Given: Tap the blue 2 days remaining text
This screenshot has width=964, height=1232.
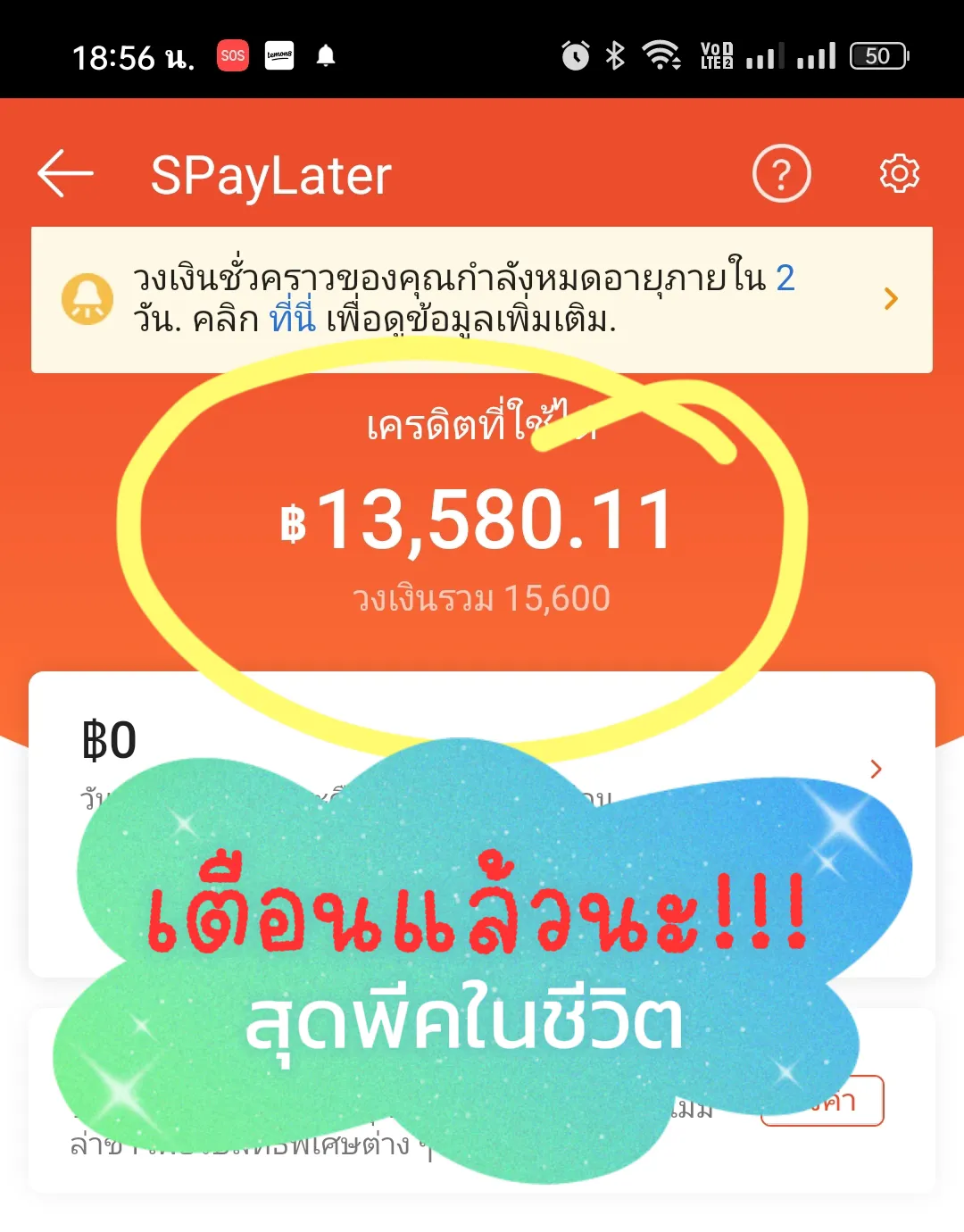Looking at the screenshot, I should pos(785,277).
